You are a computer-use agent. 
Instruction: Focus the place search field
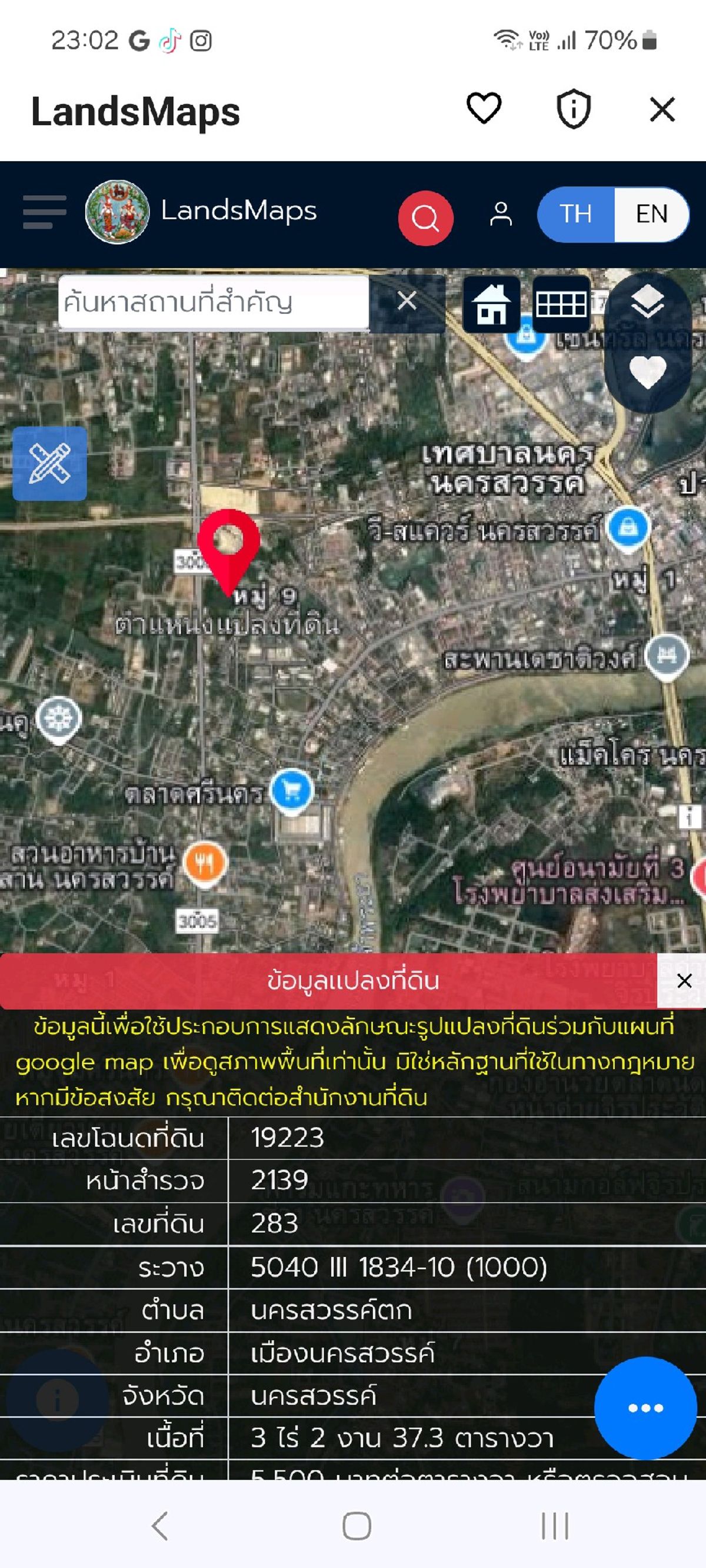pos(213,303)
